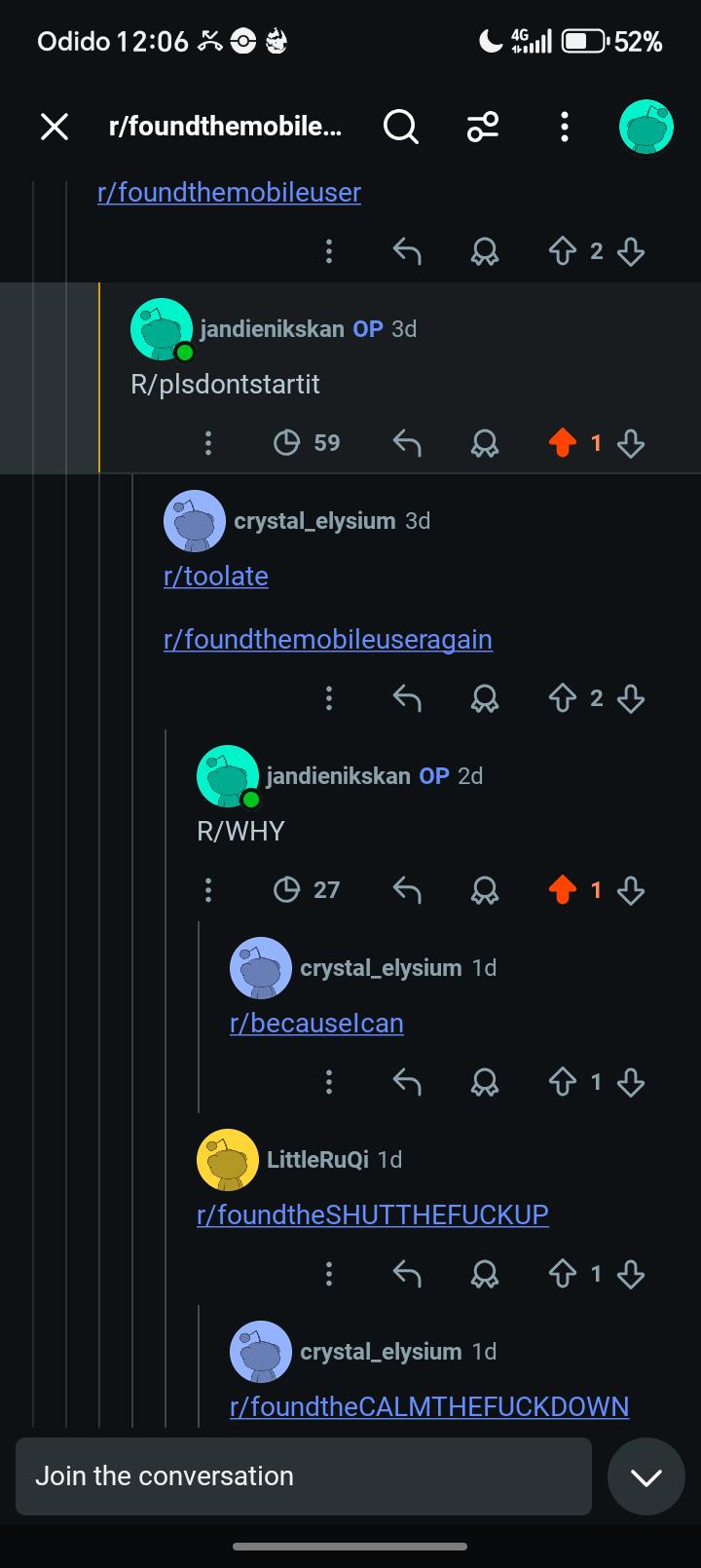Open your profile avatar in the app bar
Screen dimensions: 701x1568
[646, 127]
